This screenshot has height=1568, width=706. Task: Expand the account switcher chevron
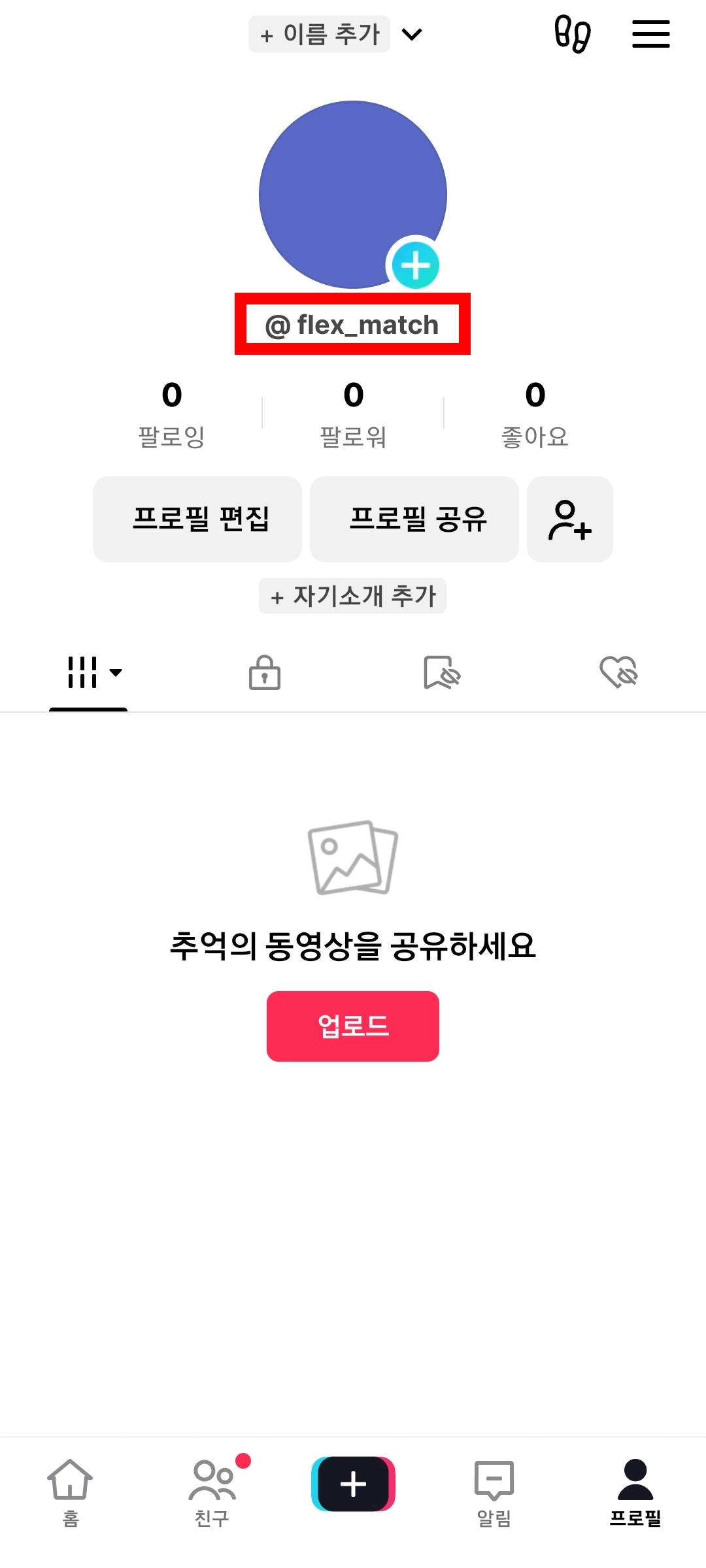[412, 34]
